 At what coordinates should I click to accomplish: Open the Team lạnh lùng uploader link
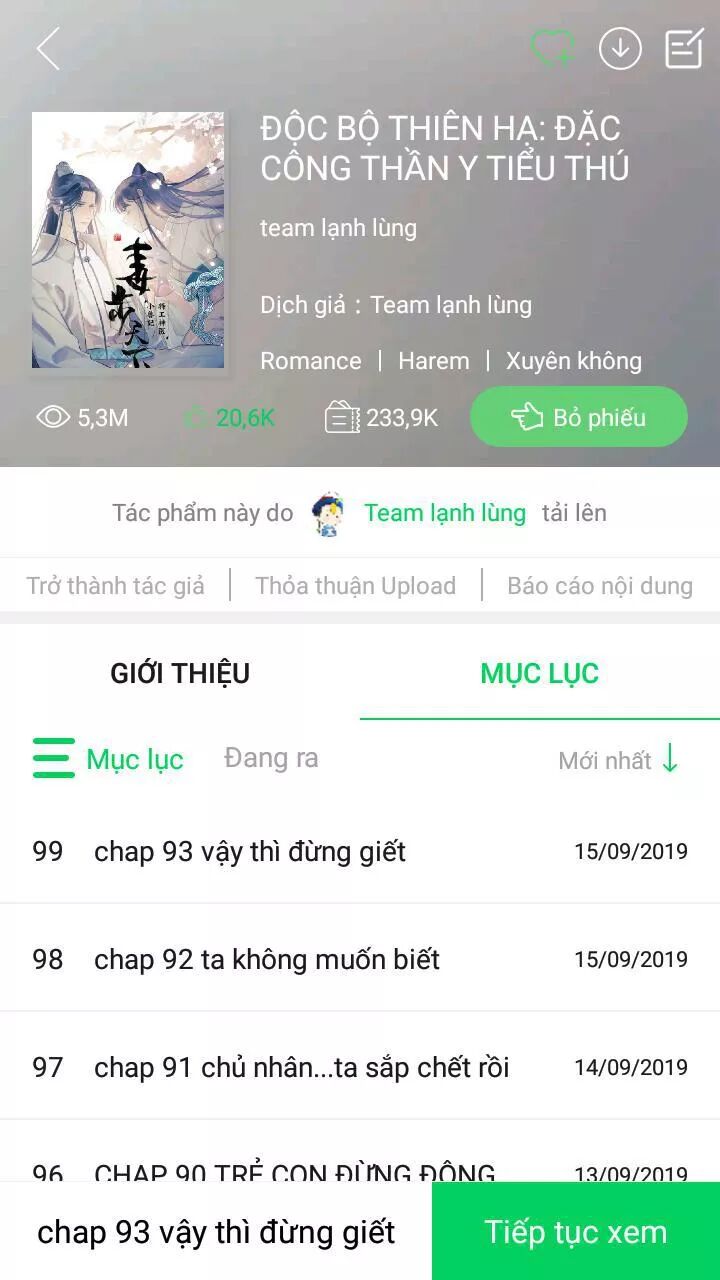tap(446, 511)
